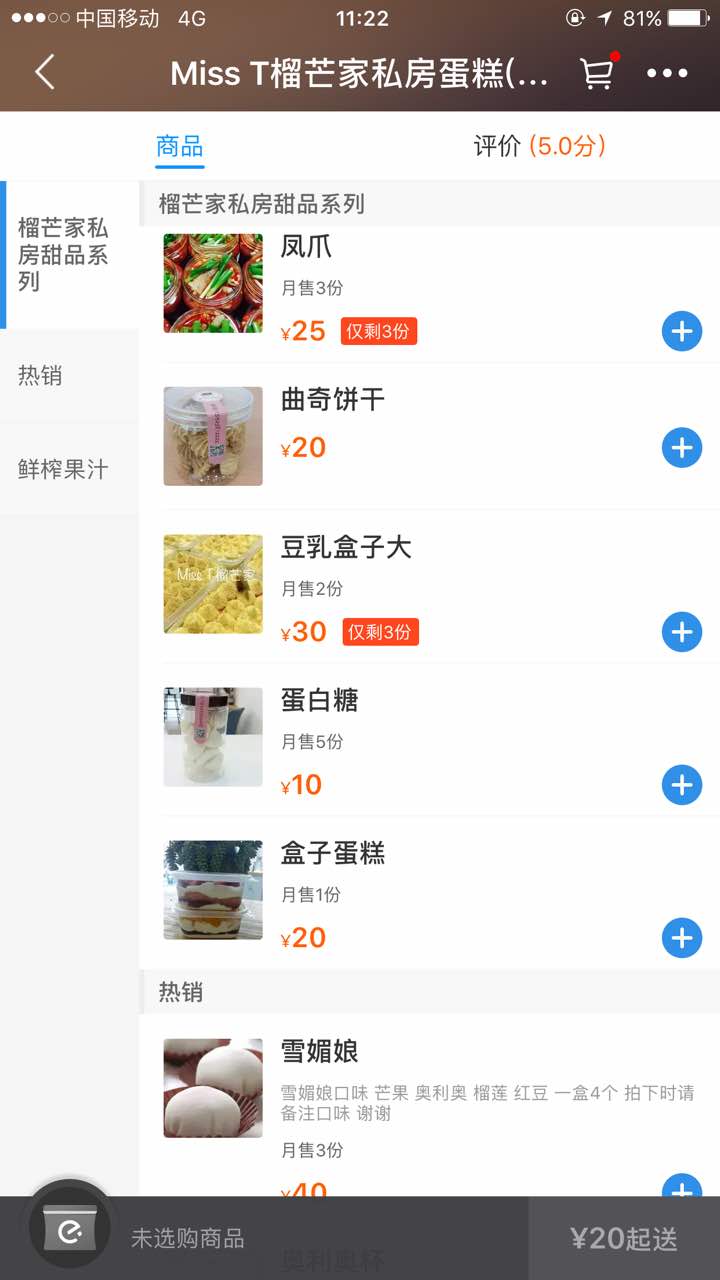Viewport: 720px width, 1280px height.
Task: Add 豆乳盒子大 to the cart
Action: coord(682,632)
